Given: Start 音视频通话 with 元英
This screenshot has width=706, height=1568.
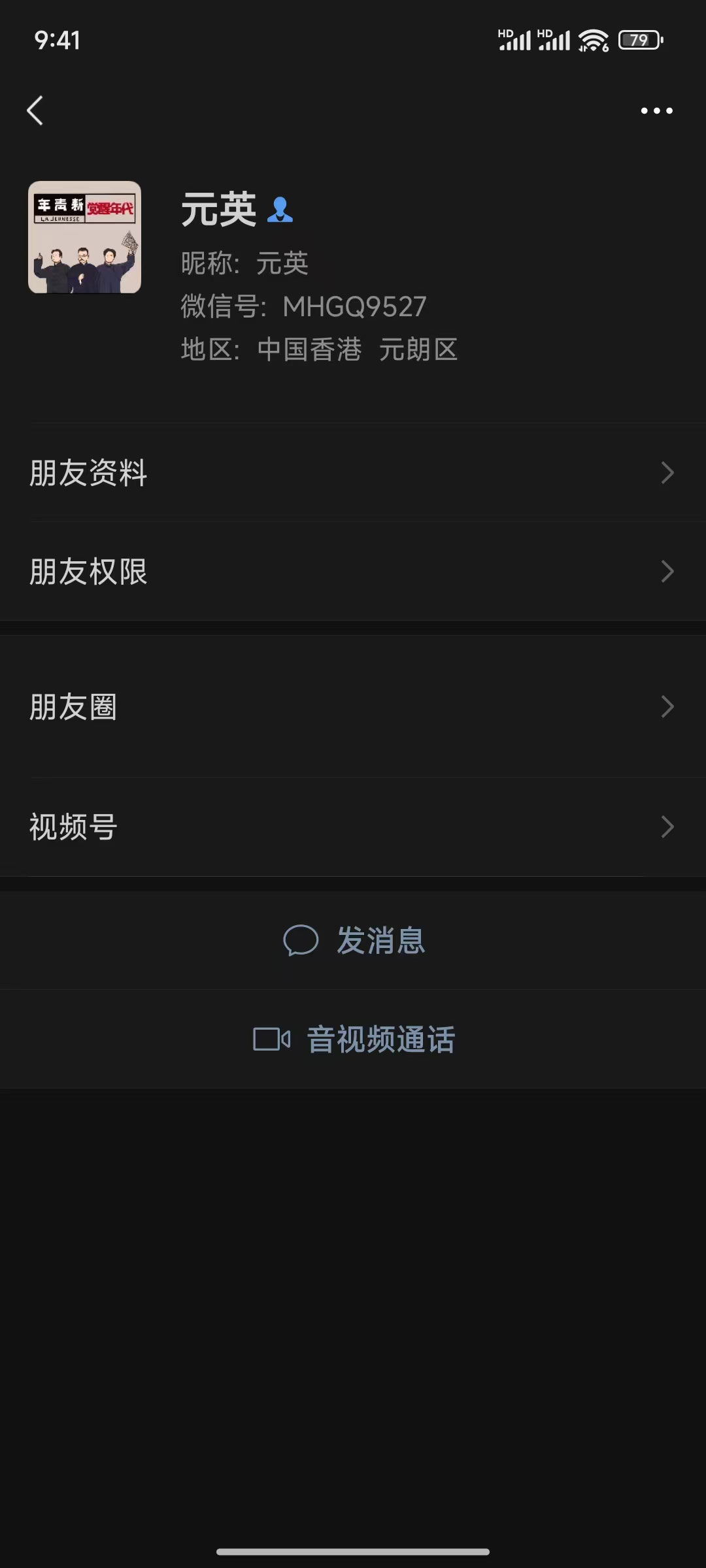Looking at the screenshot, I should (353, 1039).
